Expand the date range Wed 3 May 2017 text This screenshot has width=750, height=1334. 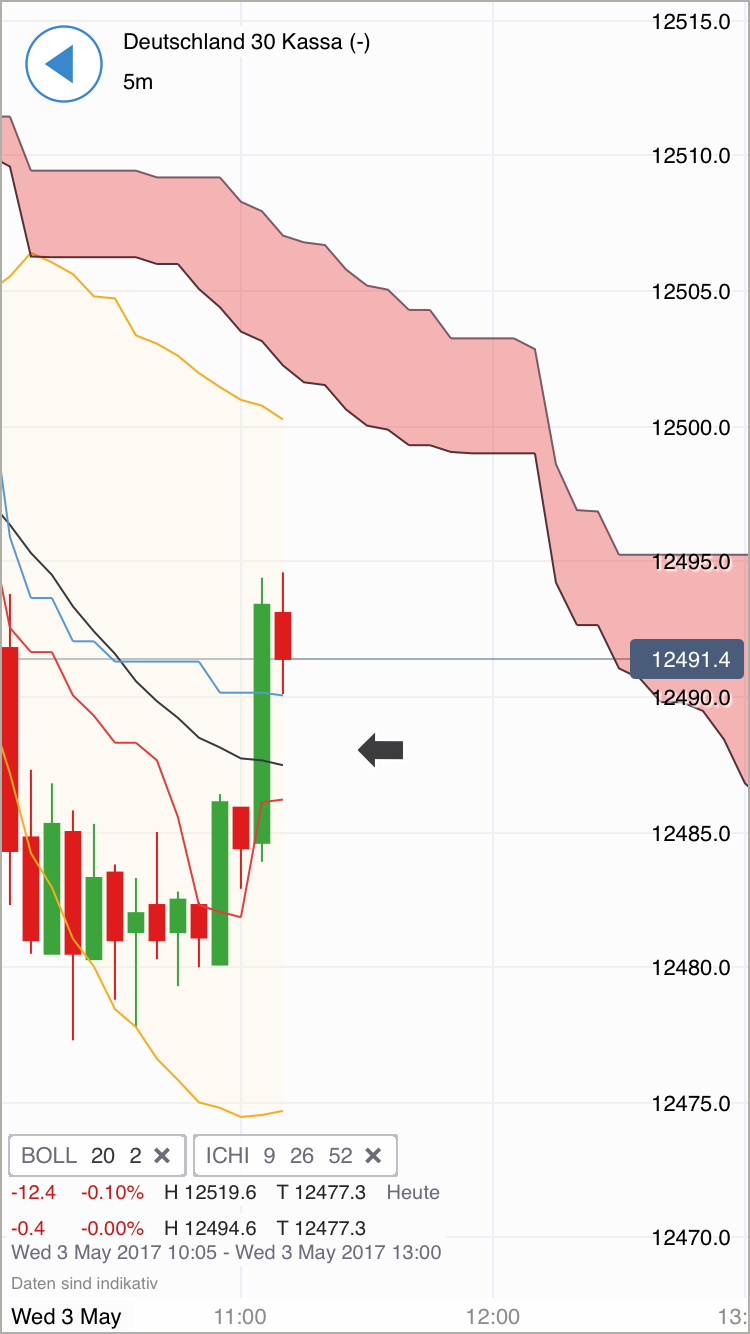225,1252
